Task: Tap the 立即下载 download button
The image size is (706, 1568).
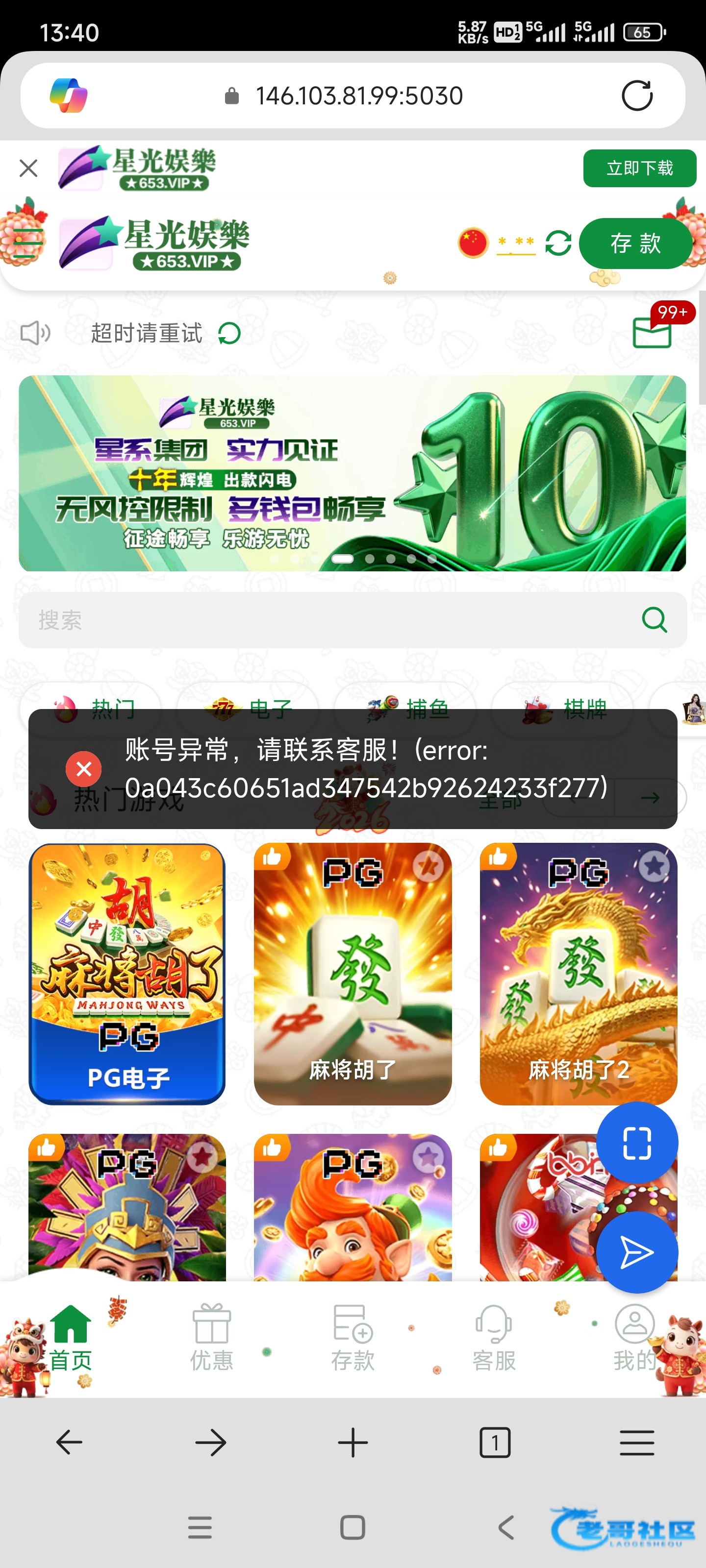Action: tap(639, 168)
